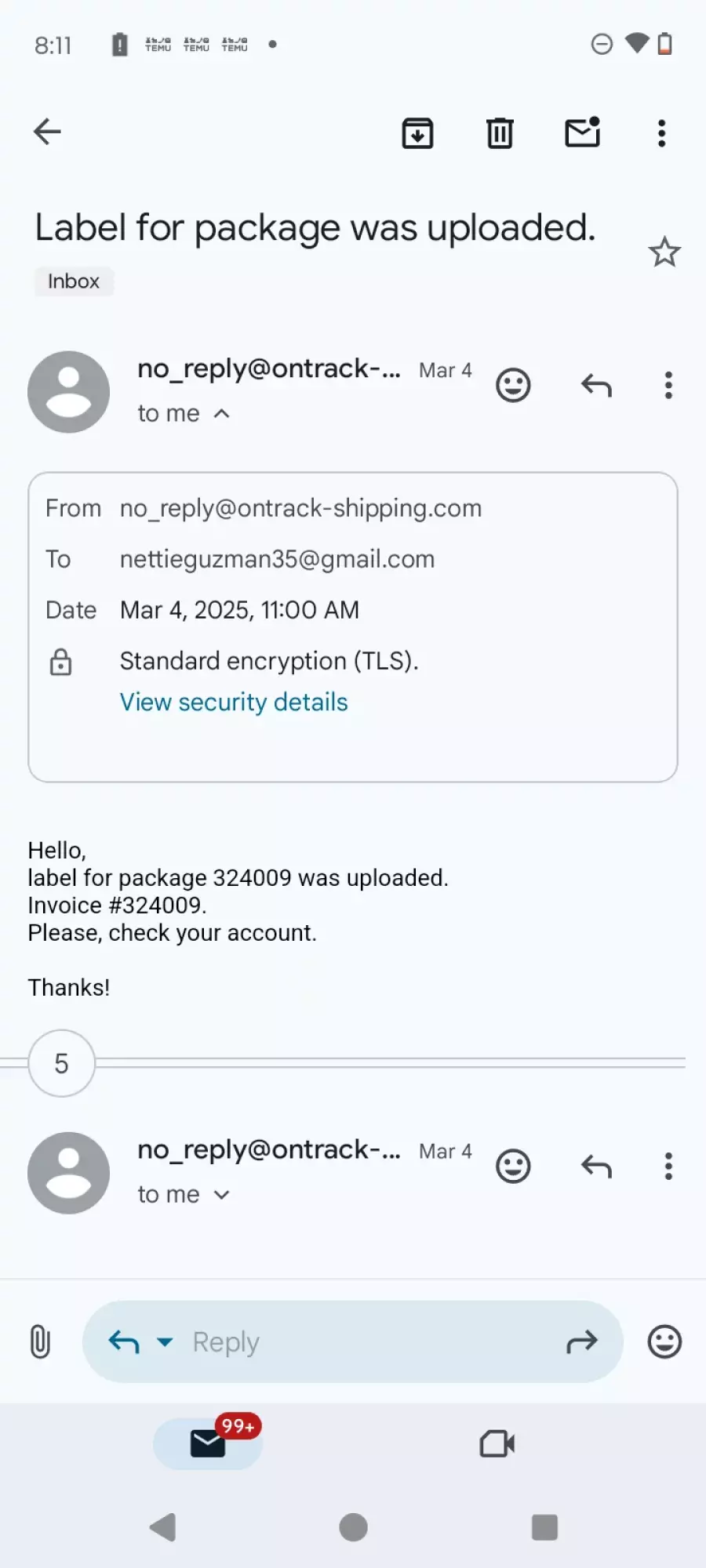
Task: Tap the system home button
Action: tap(353, 1526)
